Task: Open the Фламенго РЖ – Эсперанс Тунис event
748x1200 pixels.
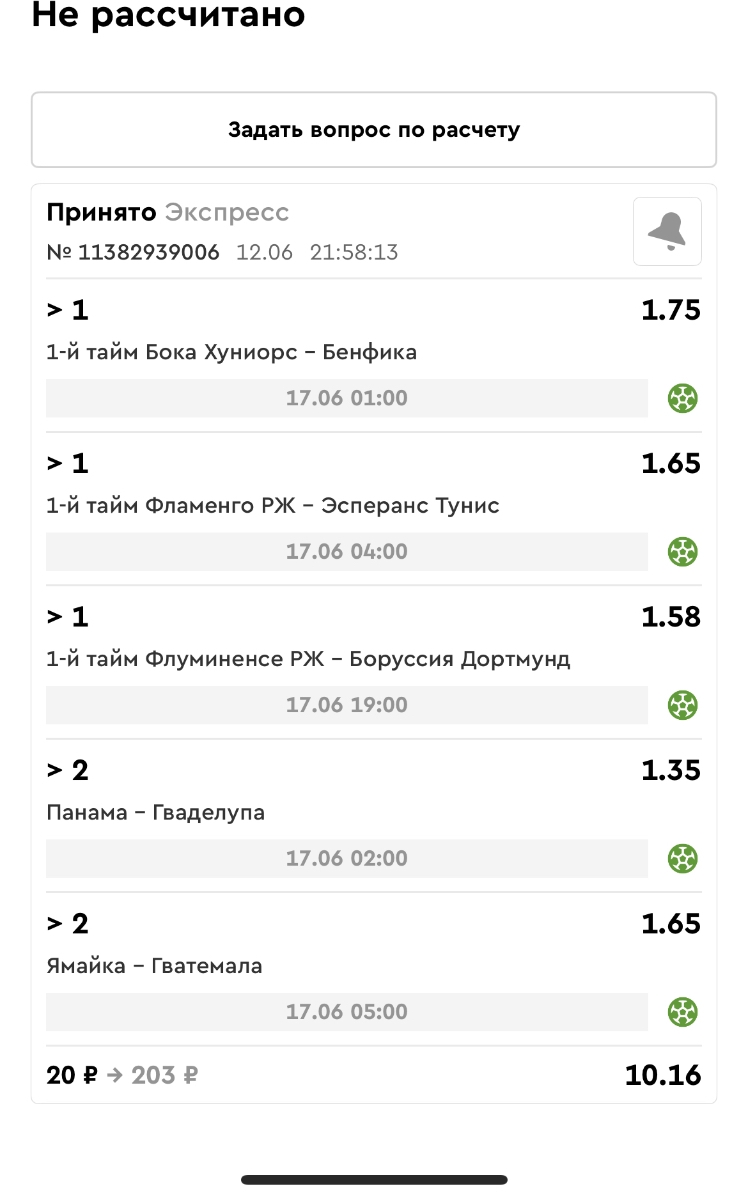Action: 273,506
